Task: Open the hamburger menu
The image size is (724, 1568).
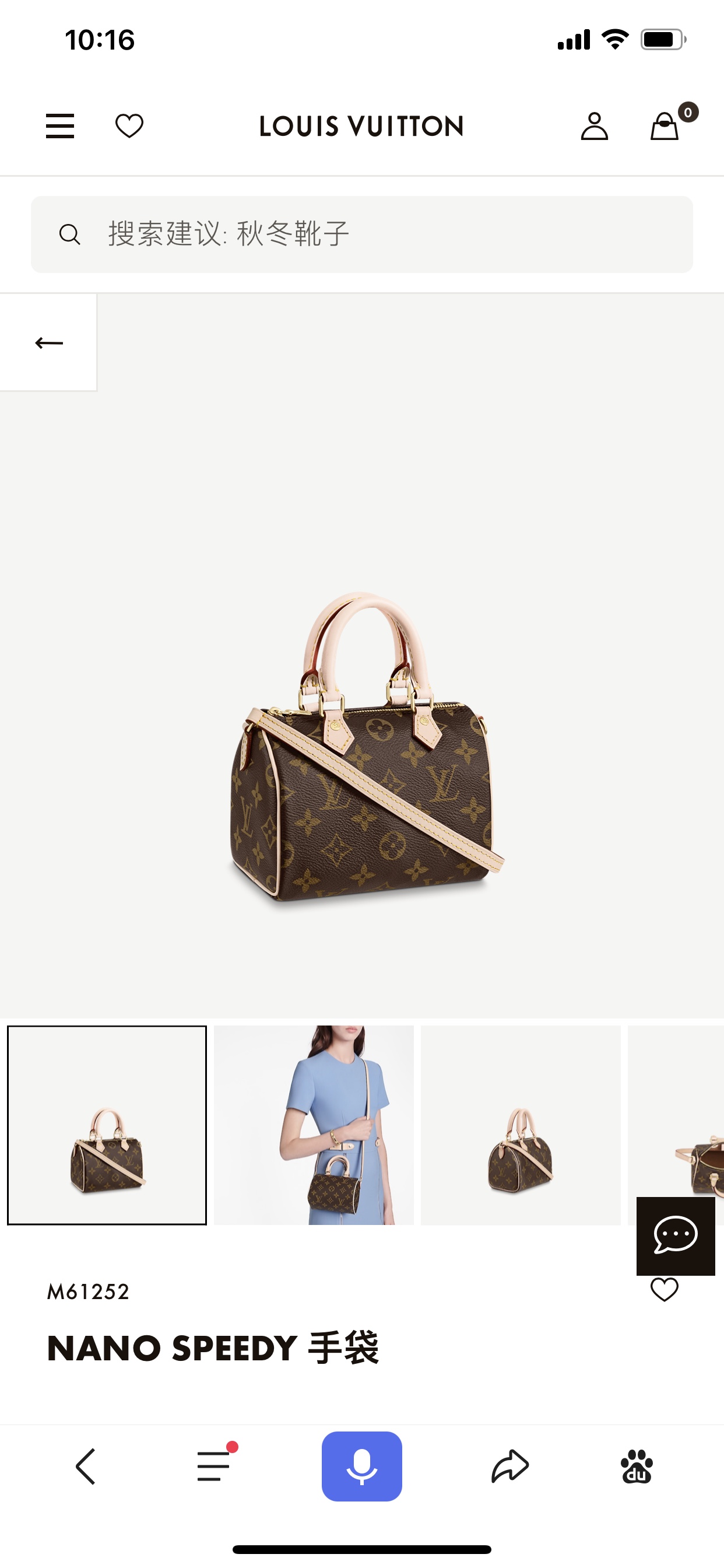Action: pos(59,126)
